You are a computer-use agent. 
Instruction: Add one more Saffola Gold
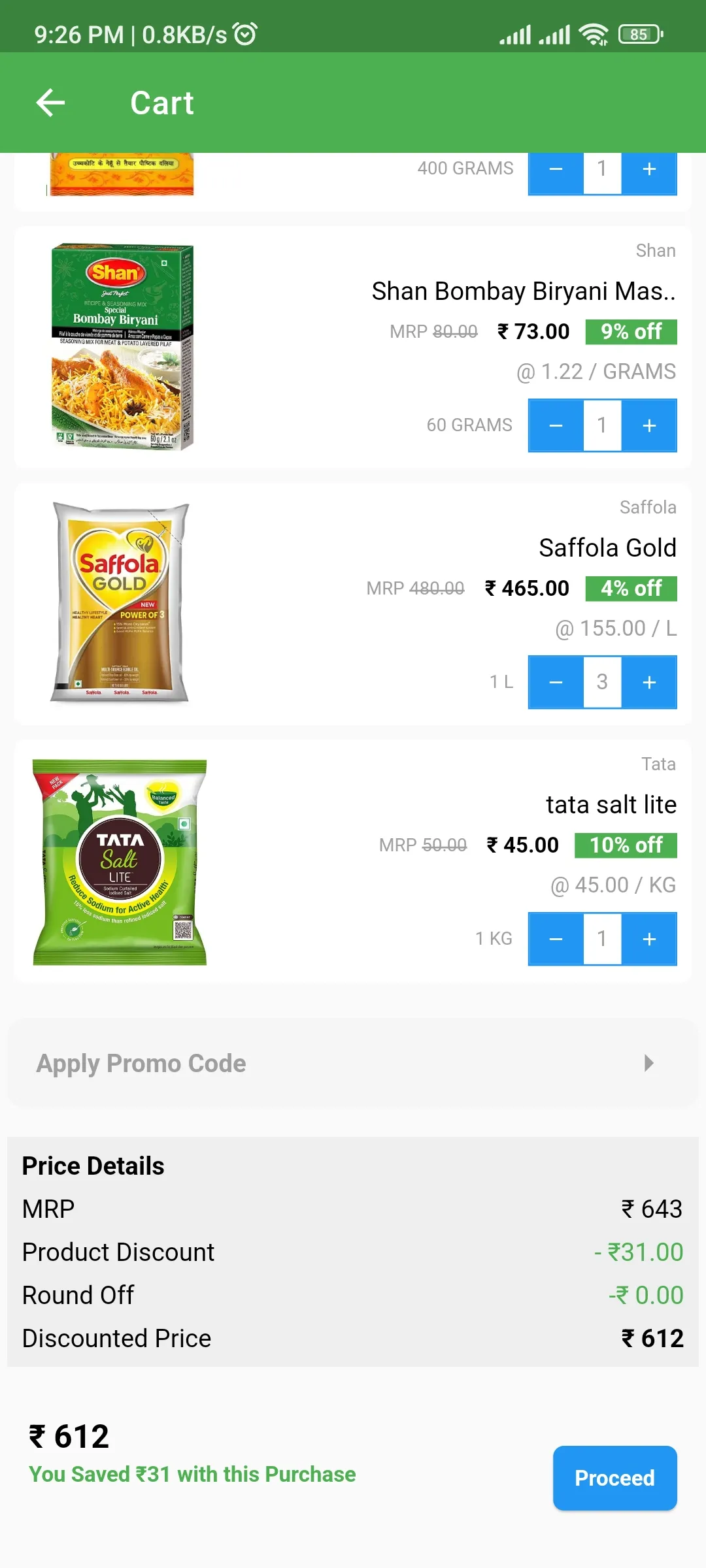(x=649, y=682)
